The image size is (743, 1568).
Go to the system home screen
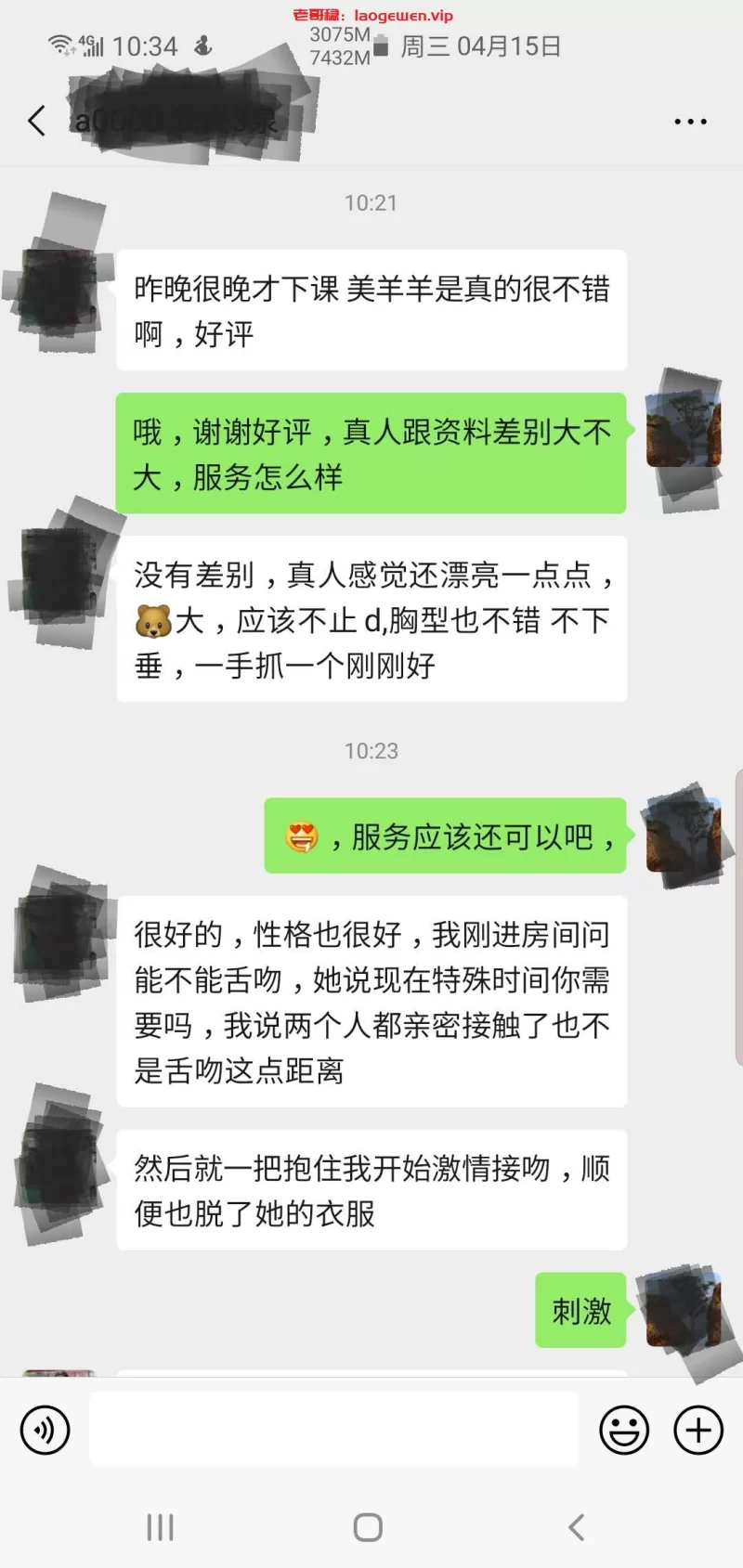[368, 1527]
